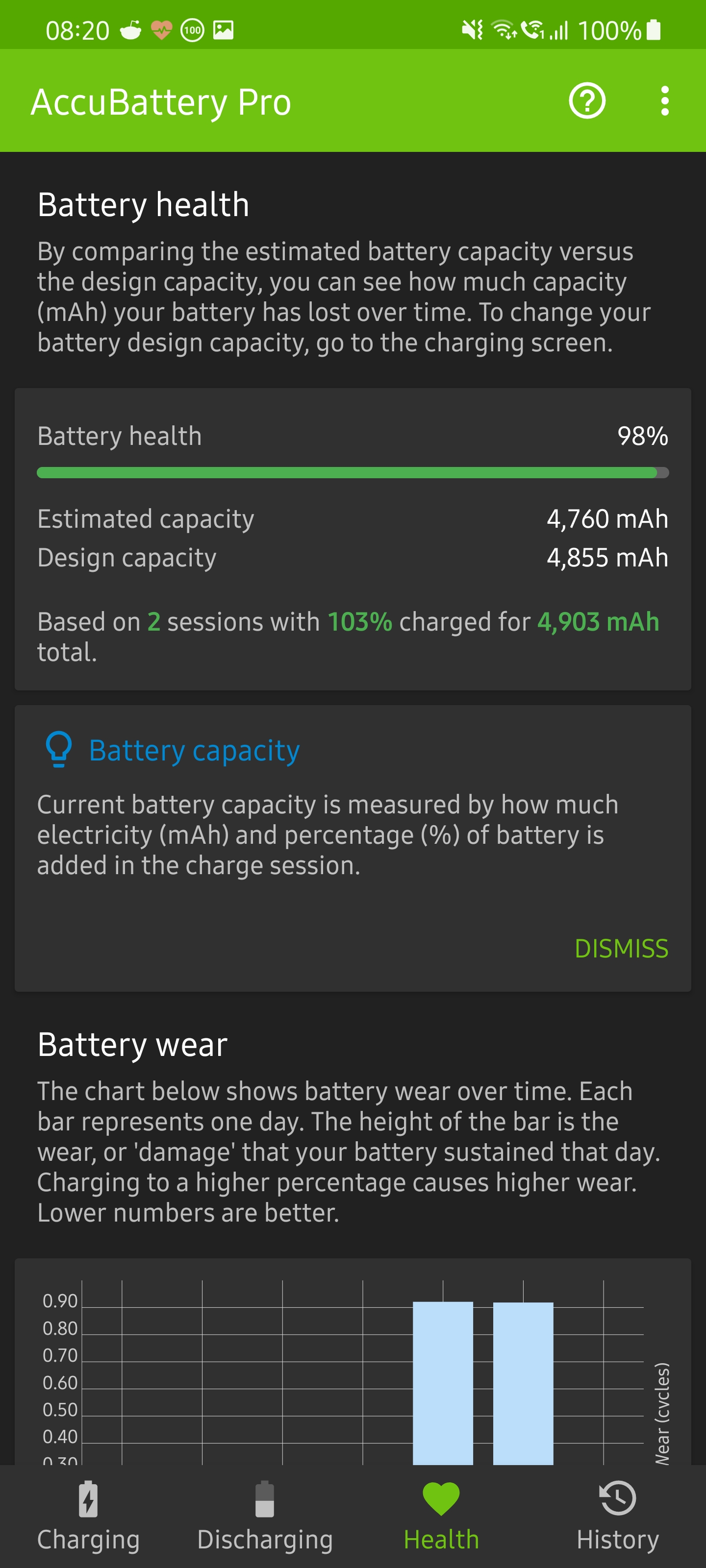
Task: Tap the Charging battery bolt icon
Action: (88, 1500)
